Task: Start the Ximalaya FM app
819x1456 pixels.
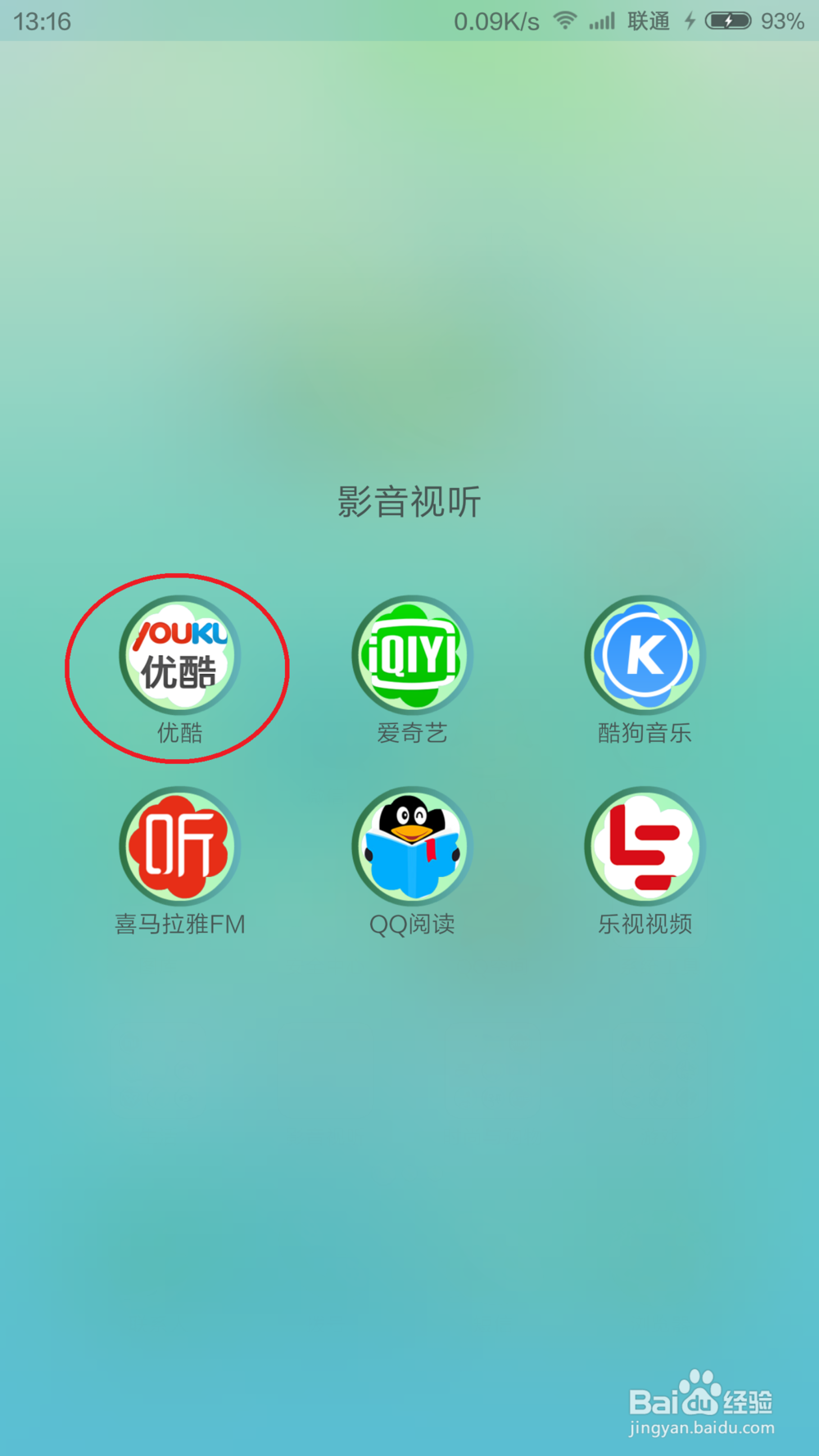Action: pyautogui.click(x=179, y=846)
